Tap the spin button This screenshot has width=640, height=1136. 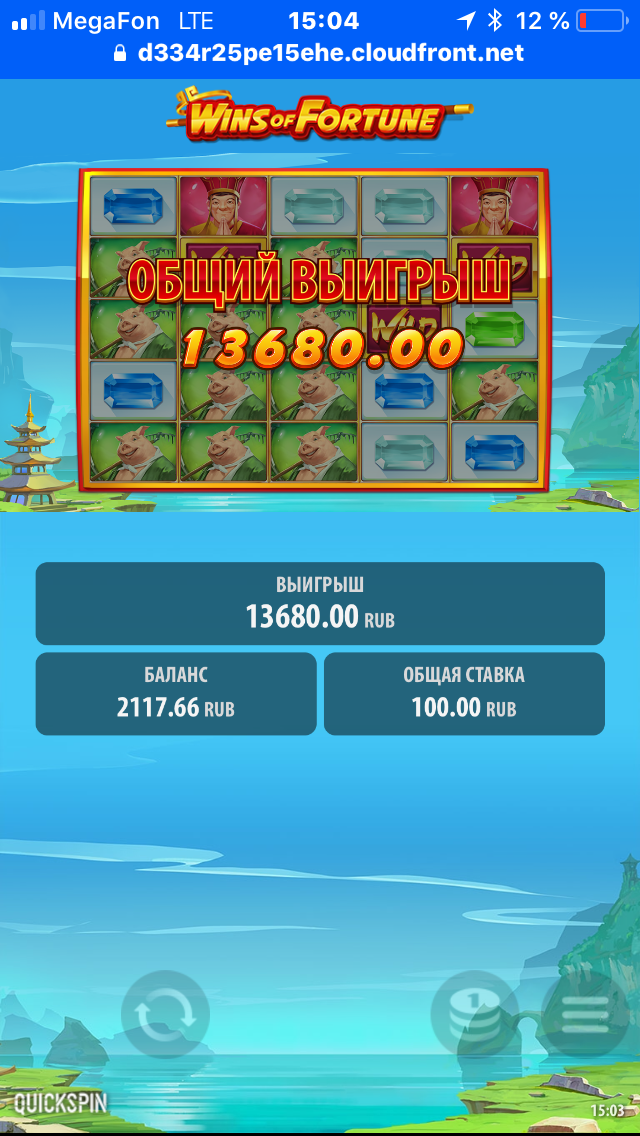pyautogui.click(x=165, y=1015)
